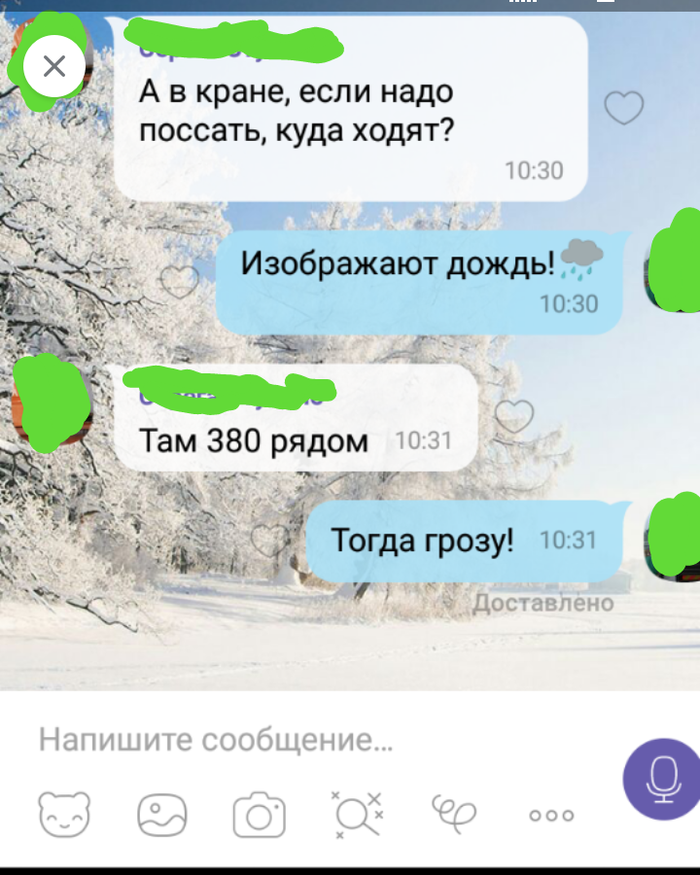Attach a picture from the gallery
Screen dimensions: 700x875
pyautogui.click(x=163, y=813)
